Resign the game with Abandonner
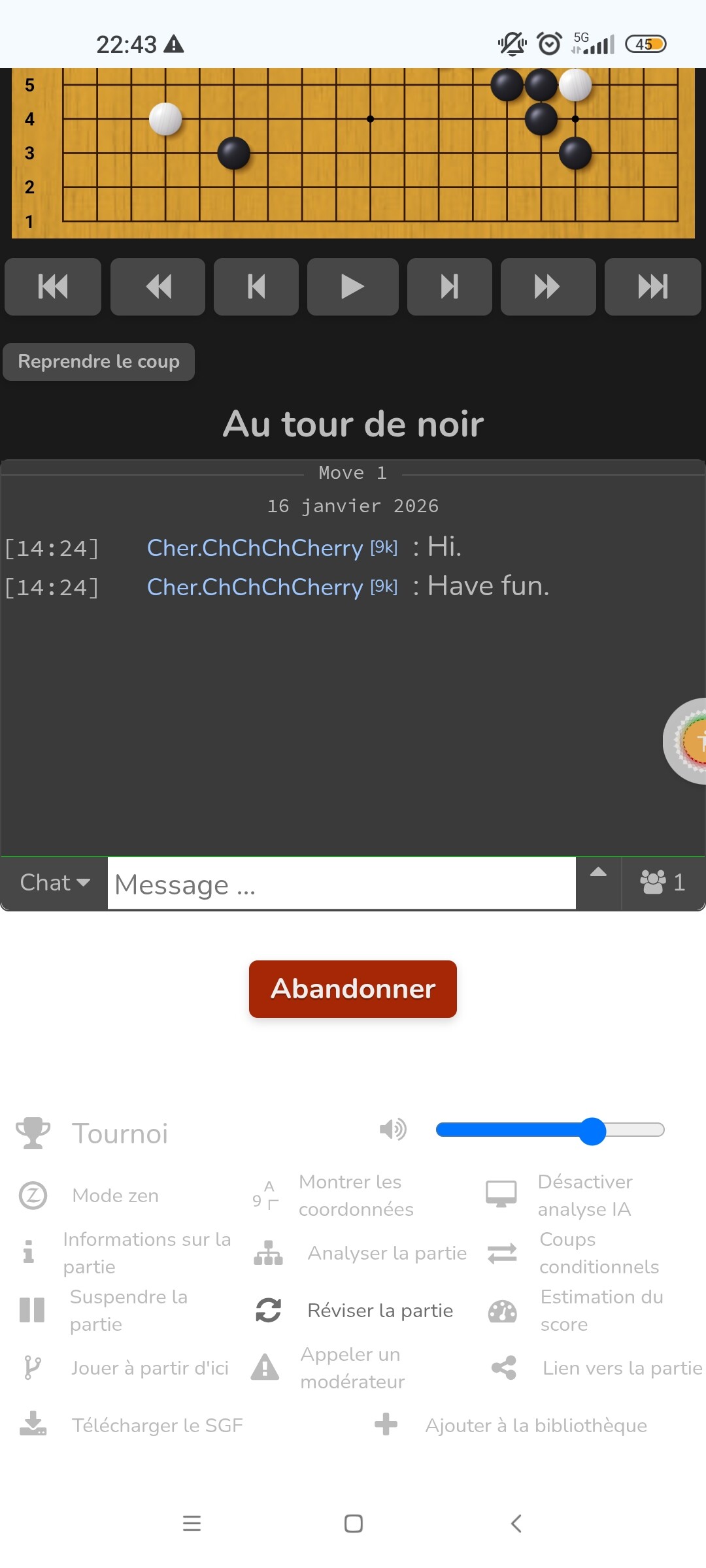The width and height of the screenshot is (706, 1568). 352,988
